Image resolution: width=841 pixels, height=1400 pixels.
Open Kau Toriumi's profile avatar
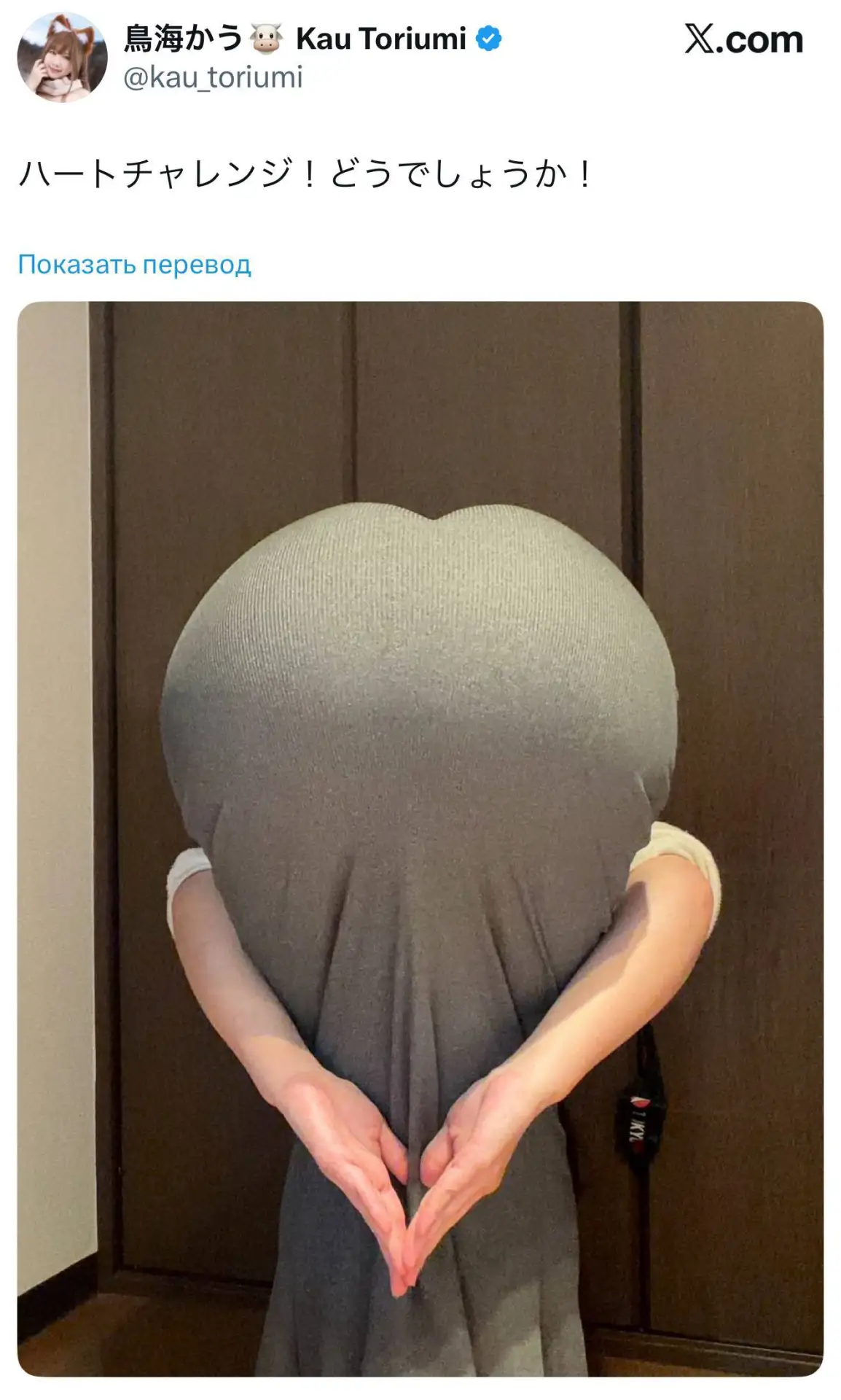click(x=62, y=57)
